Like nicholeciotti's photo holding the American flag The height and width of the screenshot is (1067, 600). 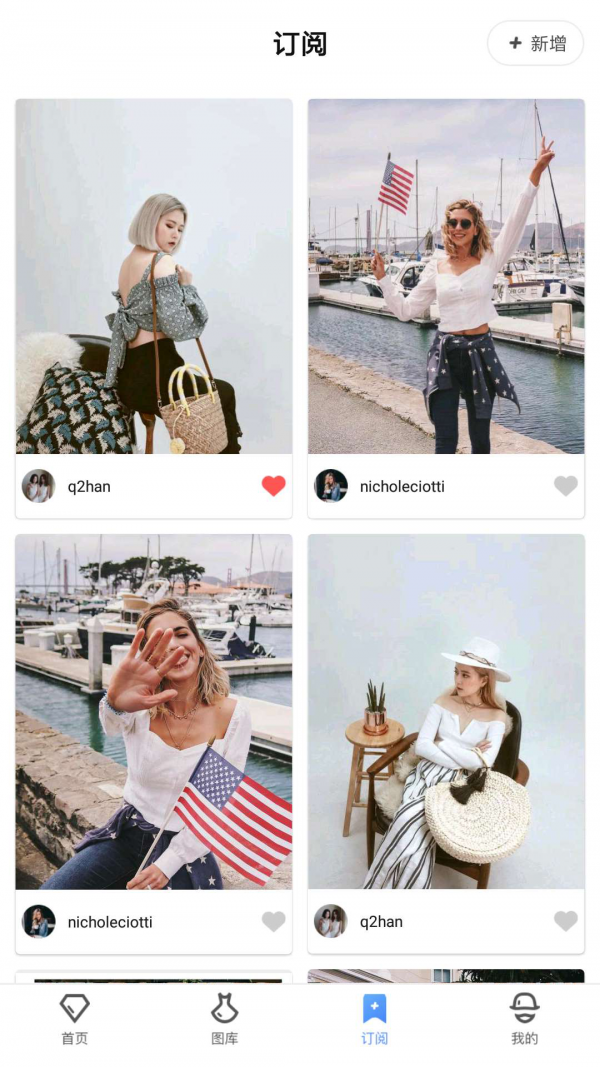pos(273,921)
